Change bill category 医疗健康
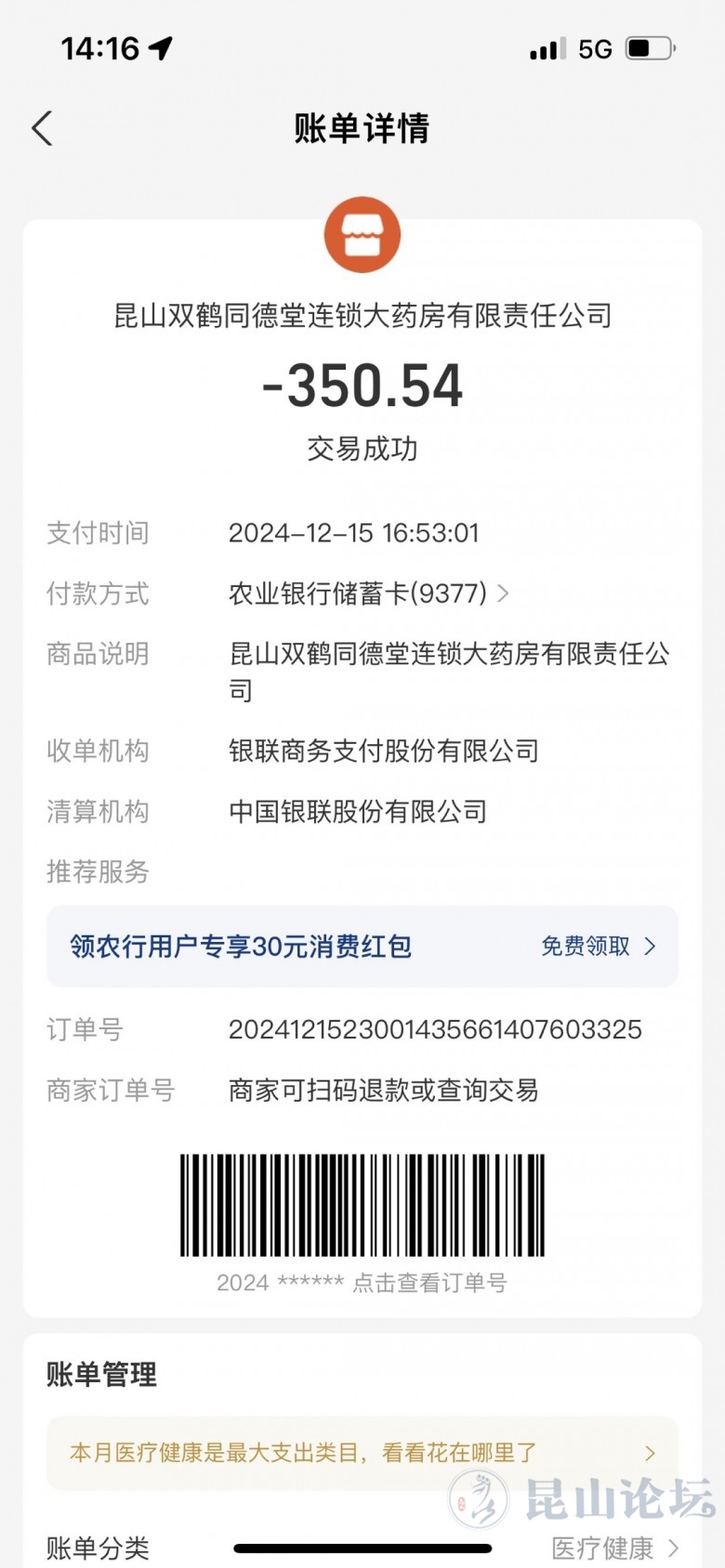 tap(614, 1548)
